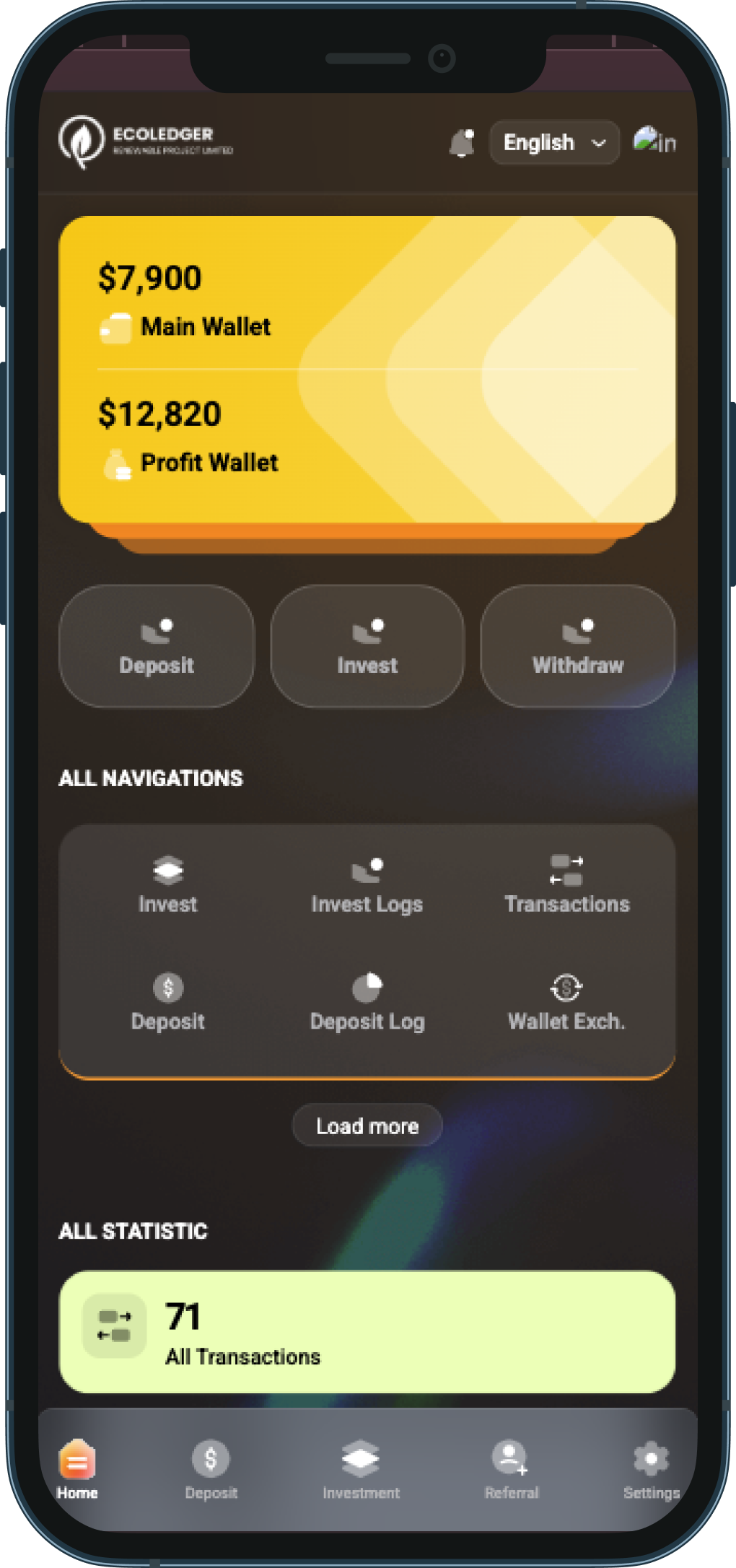Click the Invest quick action button

(x=366, y=645)
